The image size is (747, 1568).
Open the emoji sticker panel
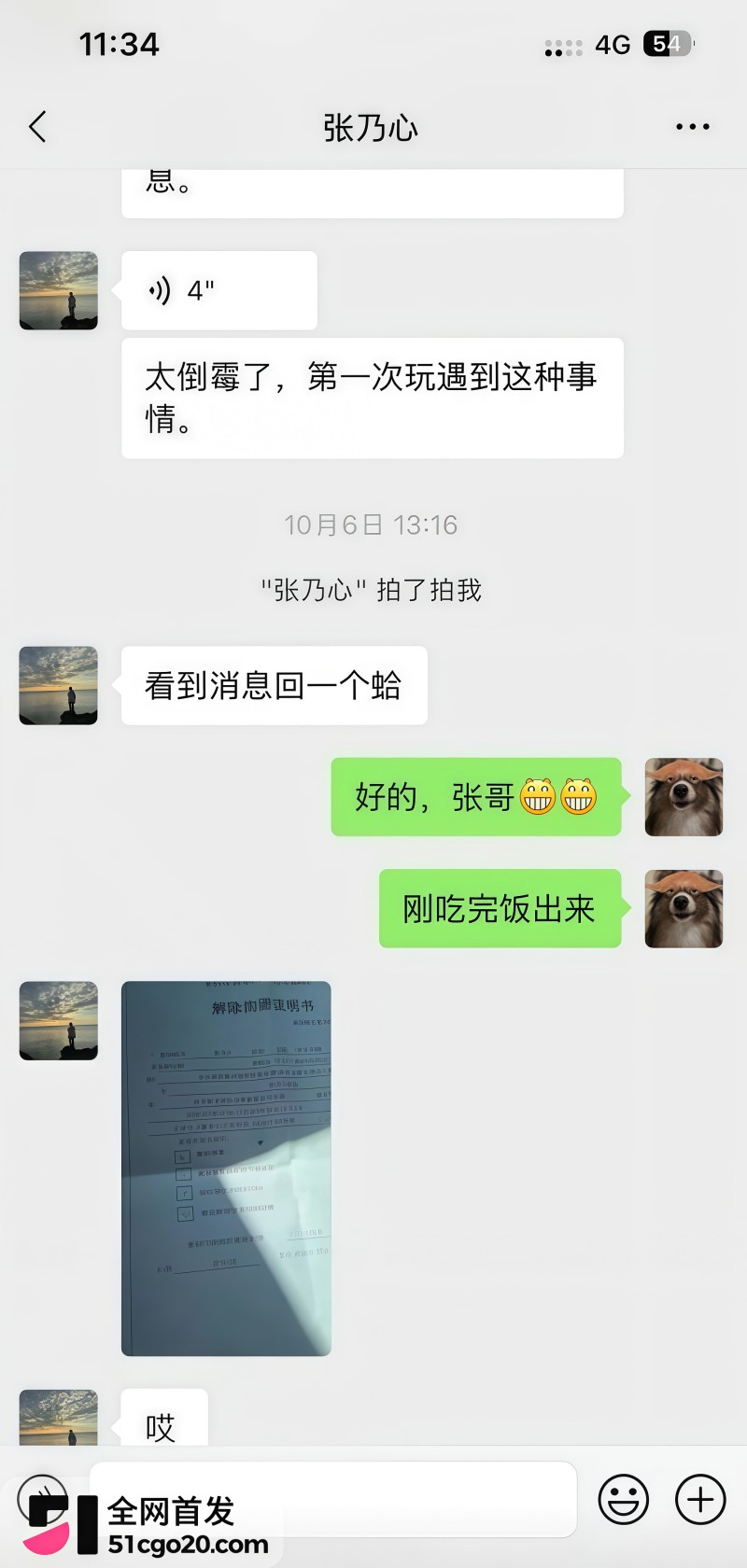(x=623, y=1499)
